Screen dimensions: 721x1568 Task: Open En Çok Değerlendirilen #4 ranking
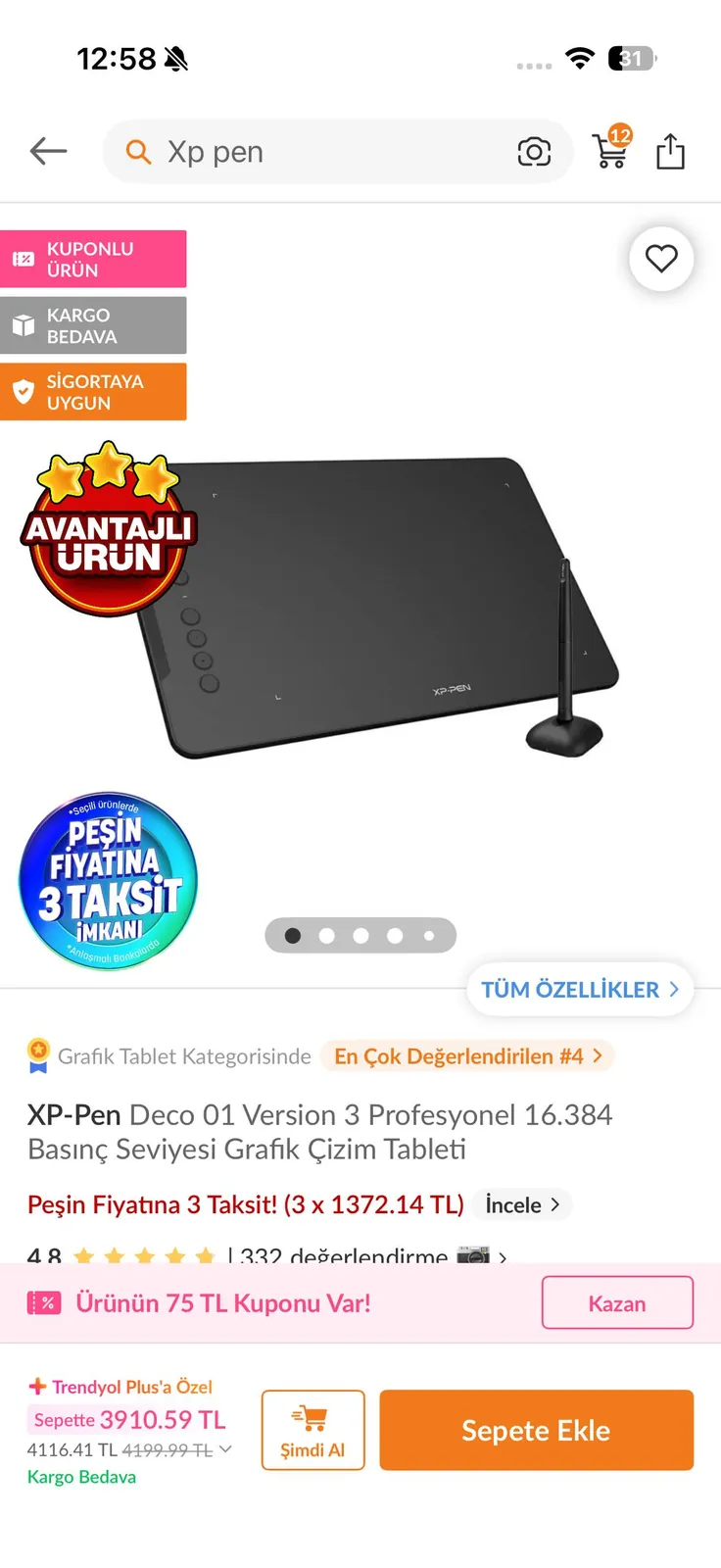(x=468, y=1056)
